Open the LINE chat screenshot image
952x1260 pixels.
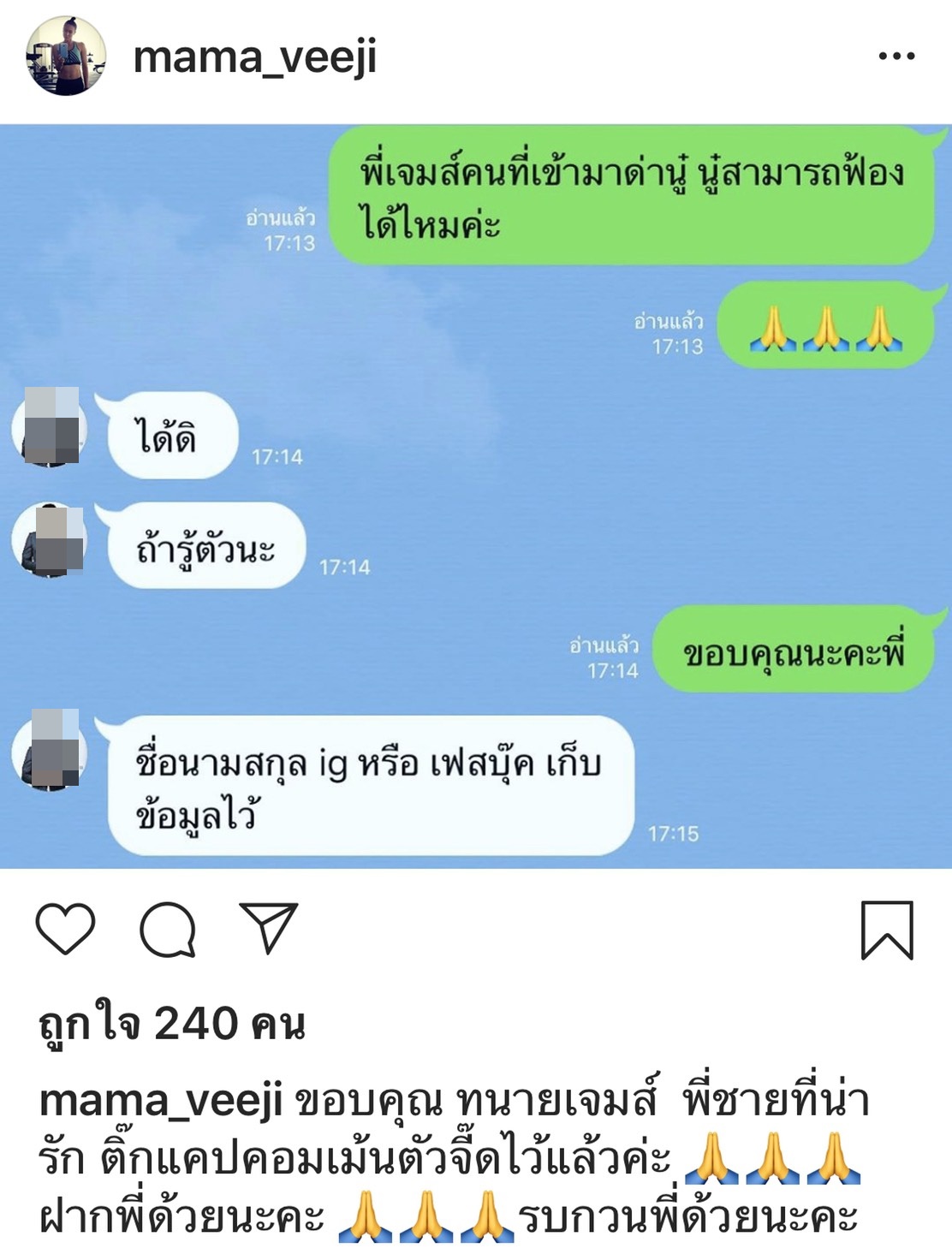pyautogui.click(x=476, y=496)
